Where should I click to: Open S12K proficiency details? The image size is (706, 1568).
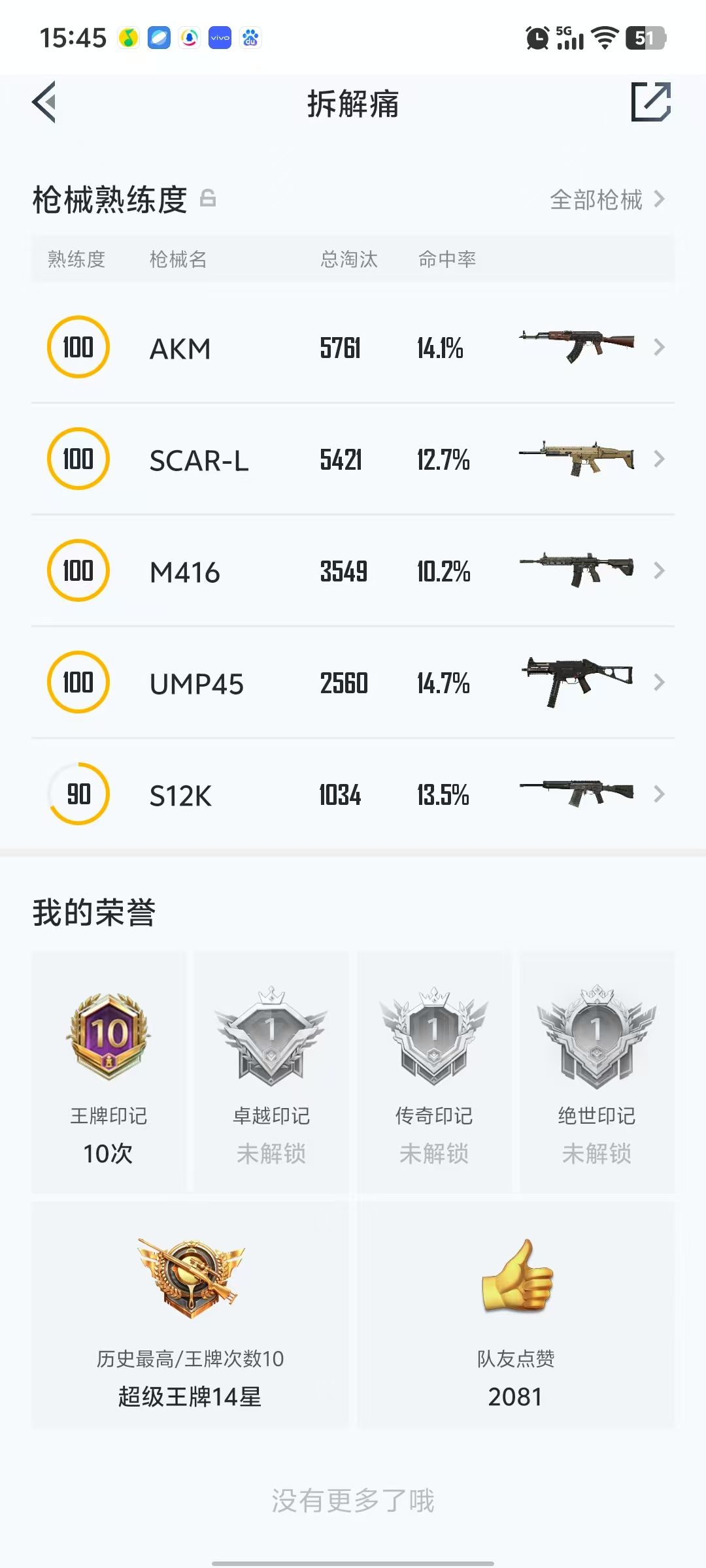click(353, 794)
